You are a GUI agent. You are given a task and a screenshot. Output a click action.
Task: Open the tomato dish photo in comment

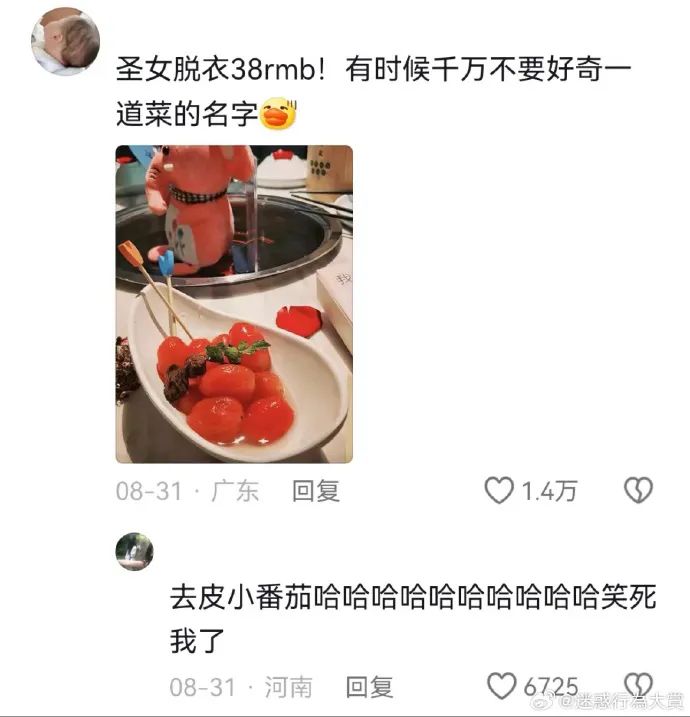click(234, 304)
